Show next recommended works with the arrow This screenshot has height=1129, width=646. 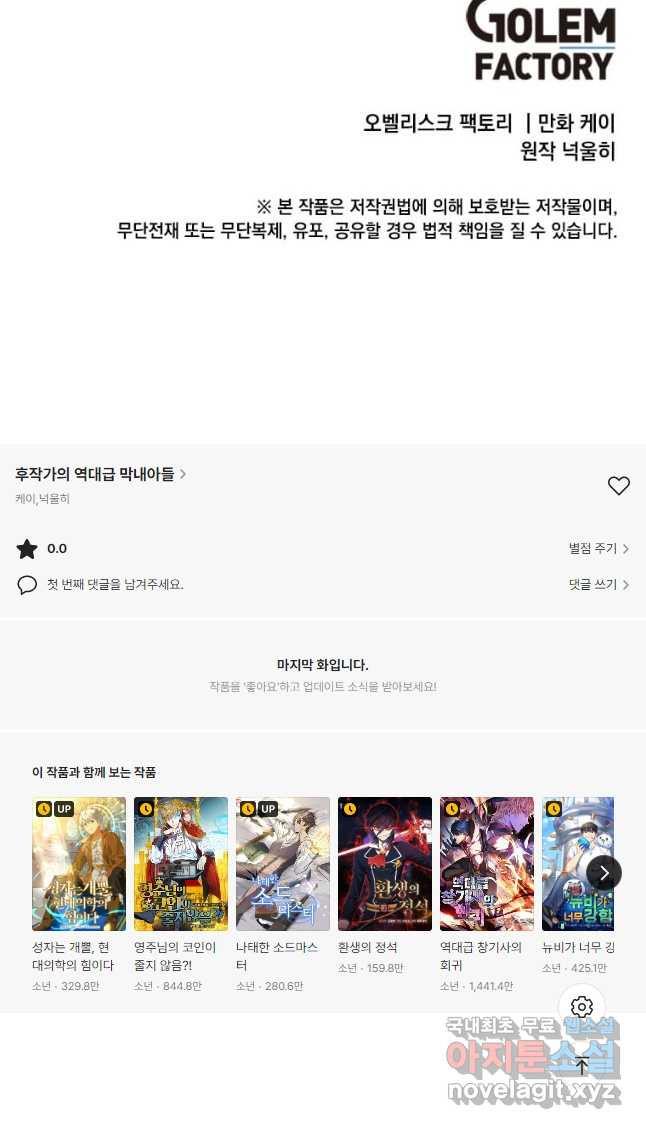pos(603,872)
